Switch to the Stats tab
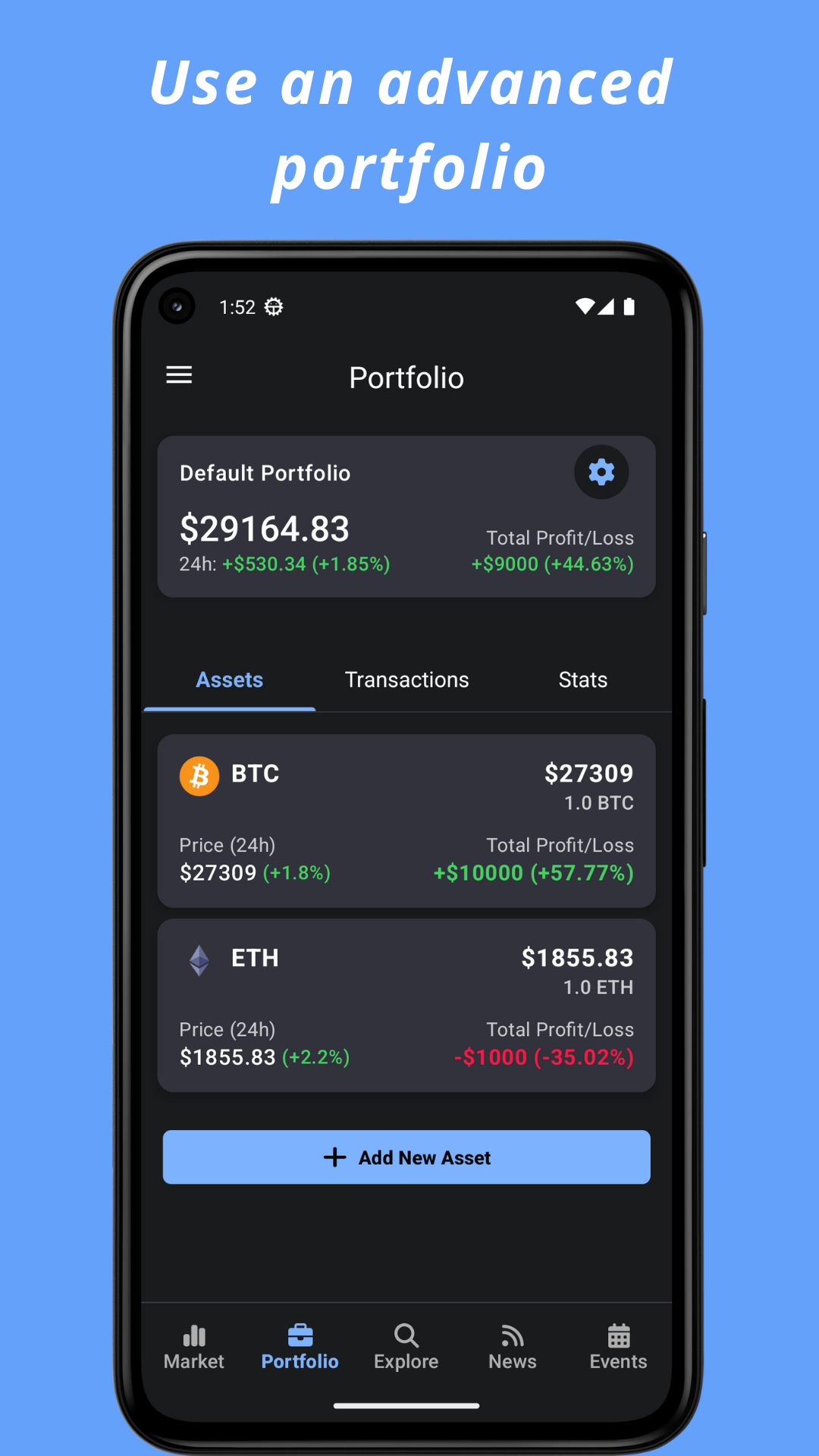Image resolution: width=819 pixels, height=1456 pixels. tap(582, 679)
